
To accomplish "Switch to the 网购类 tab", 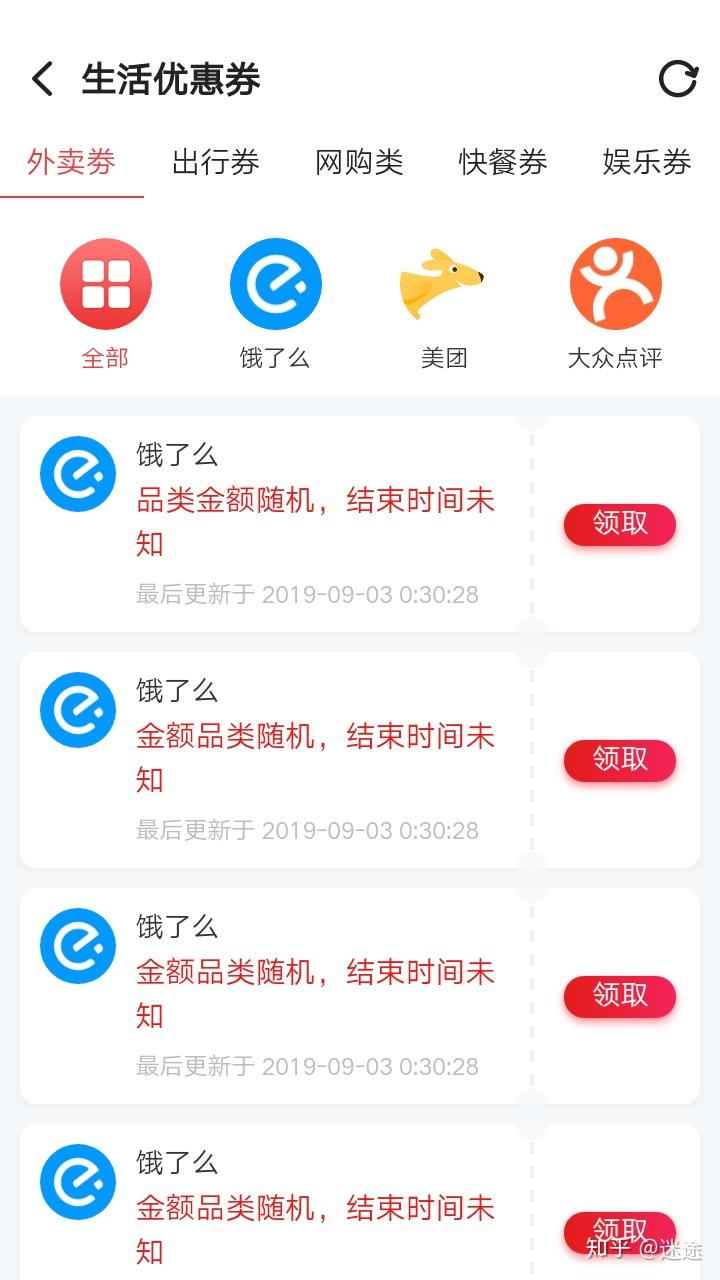I will click(359, 162).
